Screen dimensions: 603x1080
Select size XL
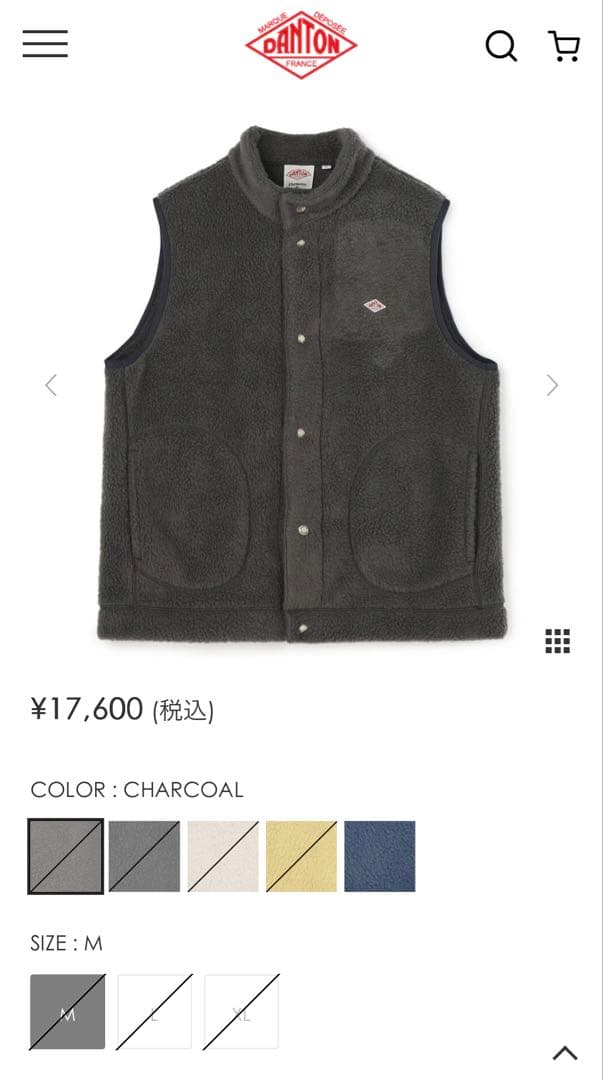click(x=241, y=1012)
